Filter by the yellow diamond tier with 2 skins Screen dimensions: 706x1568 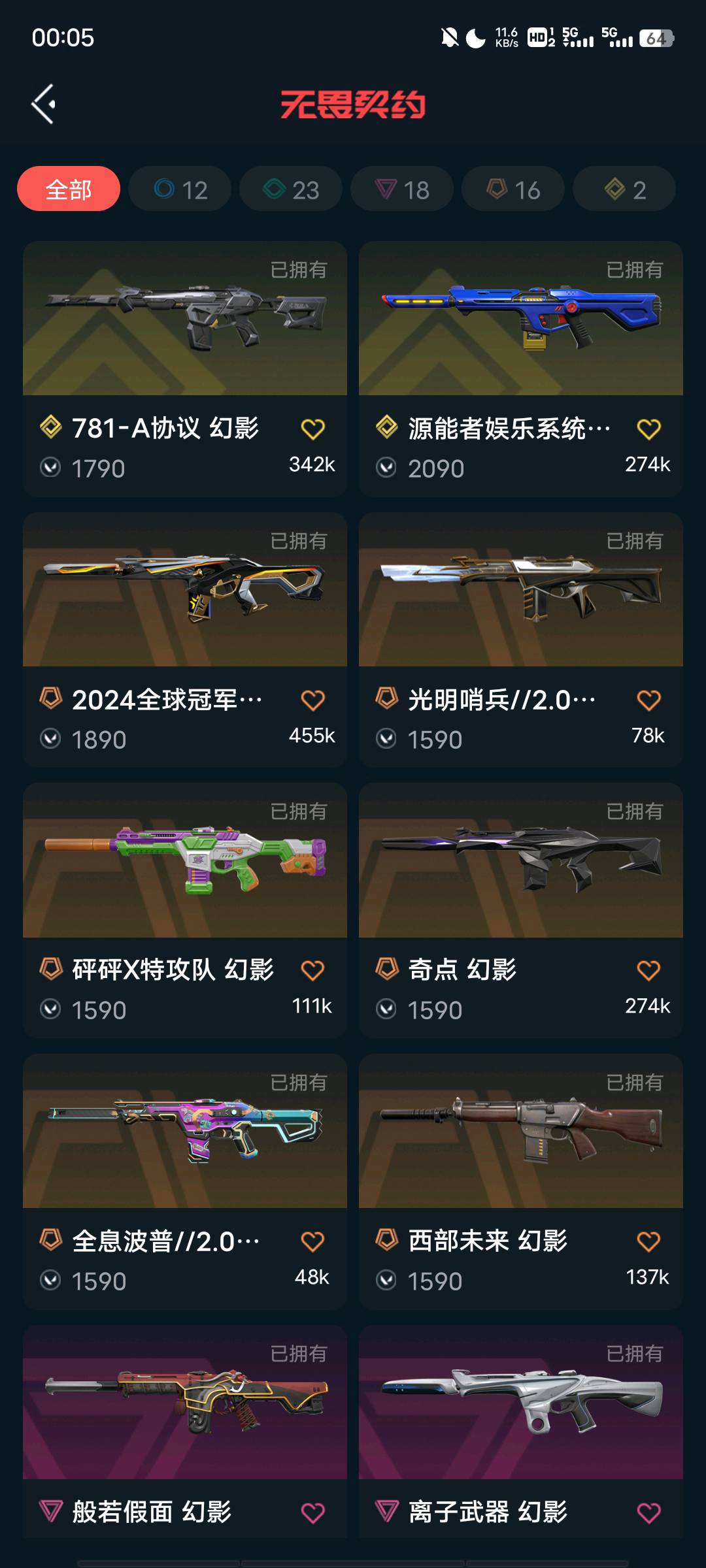click(624, 189)
